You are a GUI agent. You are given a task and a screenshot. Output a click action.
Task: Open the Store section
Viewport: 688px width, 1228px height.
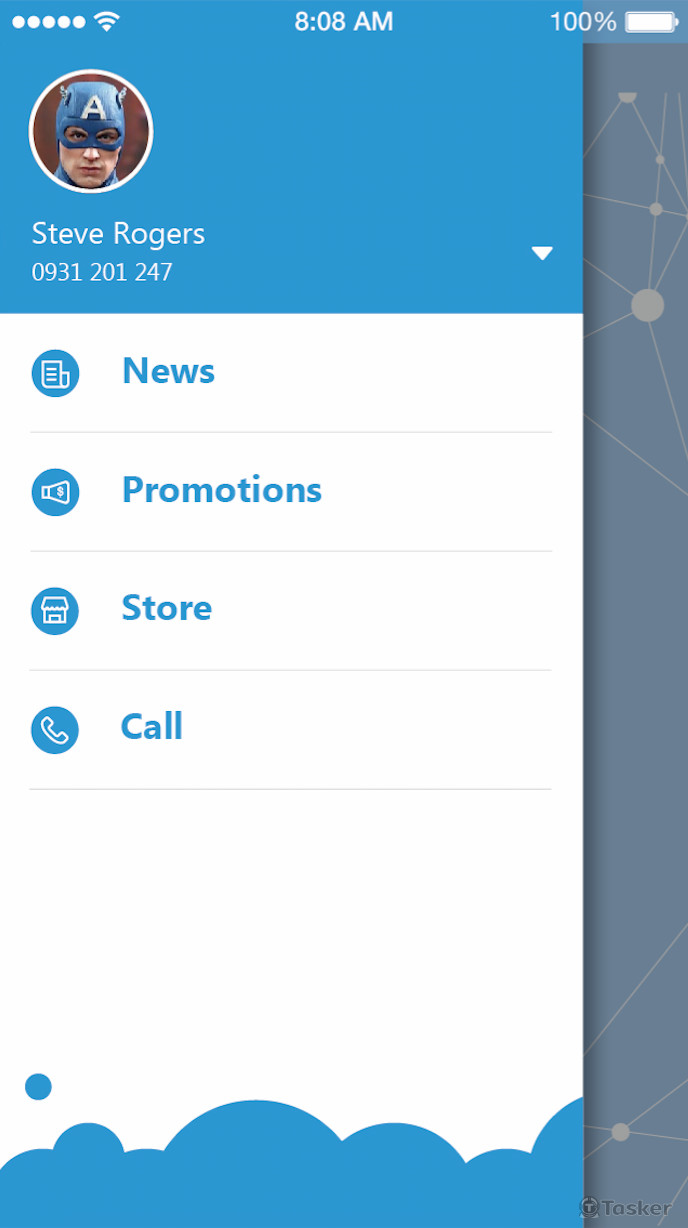[166, 609]
